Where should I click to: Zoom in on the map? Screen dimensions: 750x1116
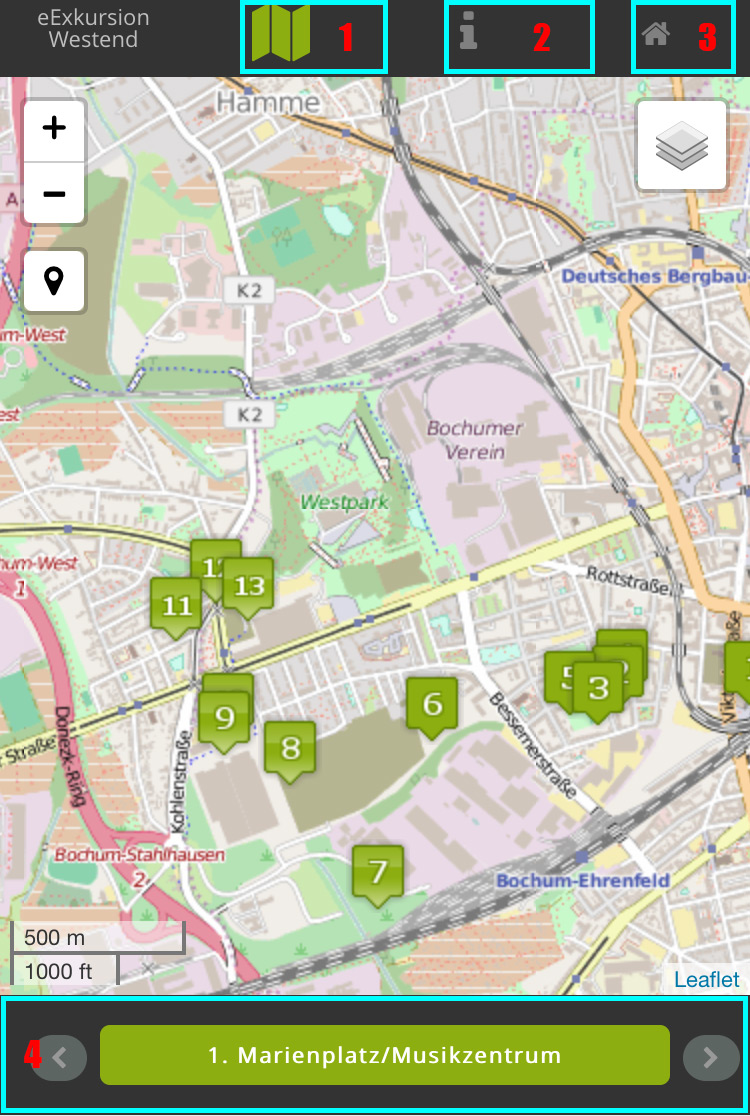[x=54, y=128]
